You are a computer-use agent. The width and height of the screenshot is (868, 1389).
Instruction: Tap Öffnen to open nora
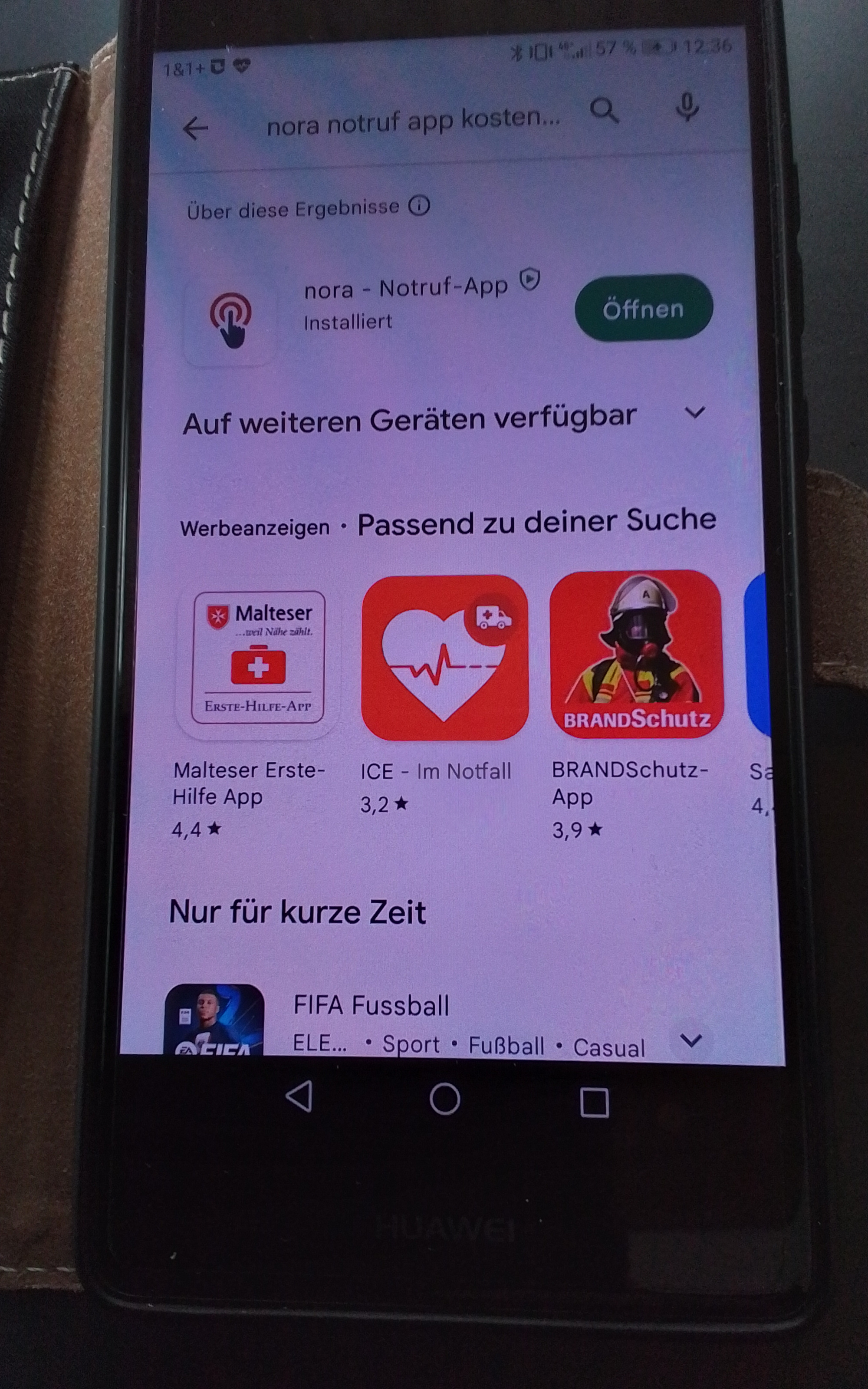[644, 308]
